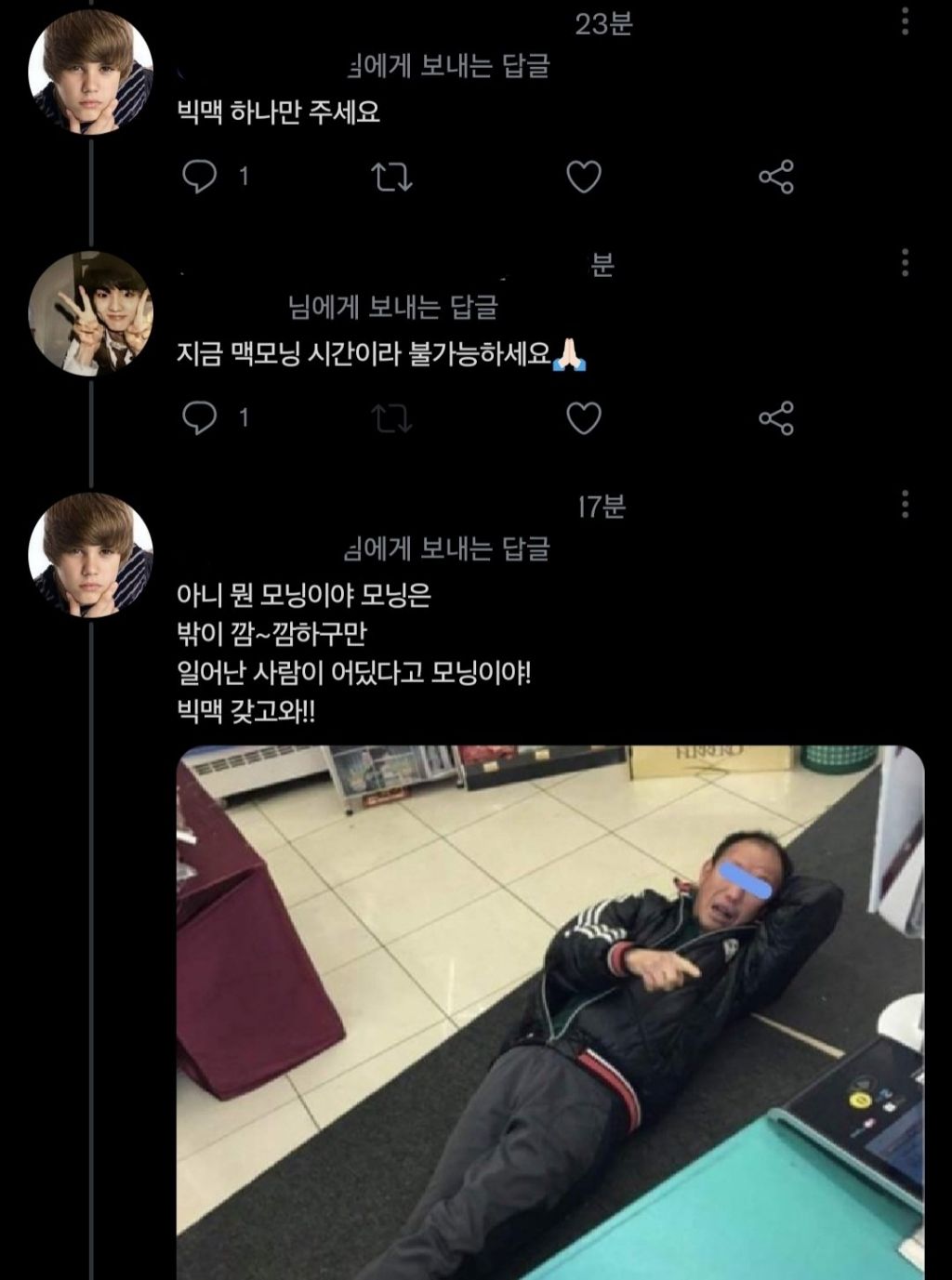Open the avatar beside '빅맥 하나만 주세요'
The width and height of the screenshot is (952, 1280).
click(90, 73)
